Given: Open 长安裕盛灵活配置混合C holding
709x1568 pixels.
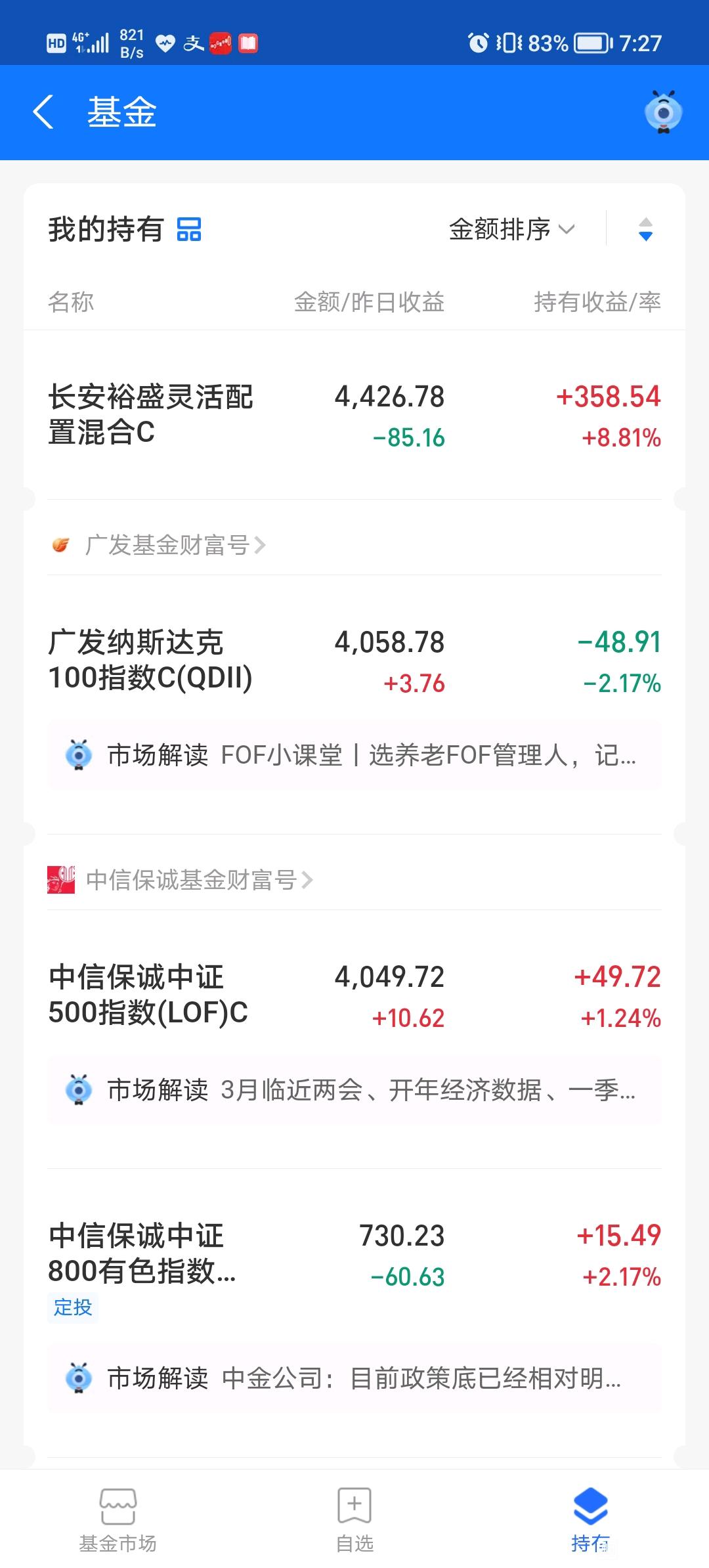Looking at the screenshot, I should (354, 415).
